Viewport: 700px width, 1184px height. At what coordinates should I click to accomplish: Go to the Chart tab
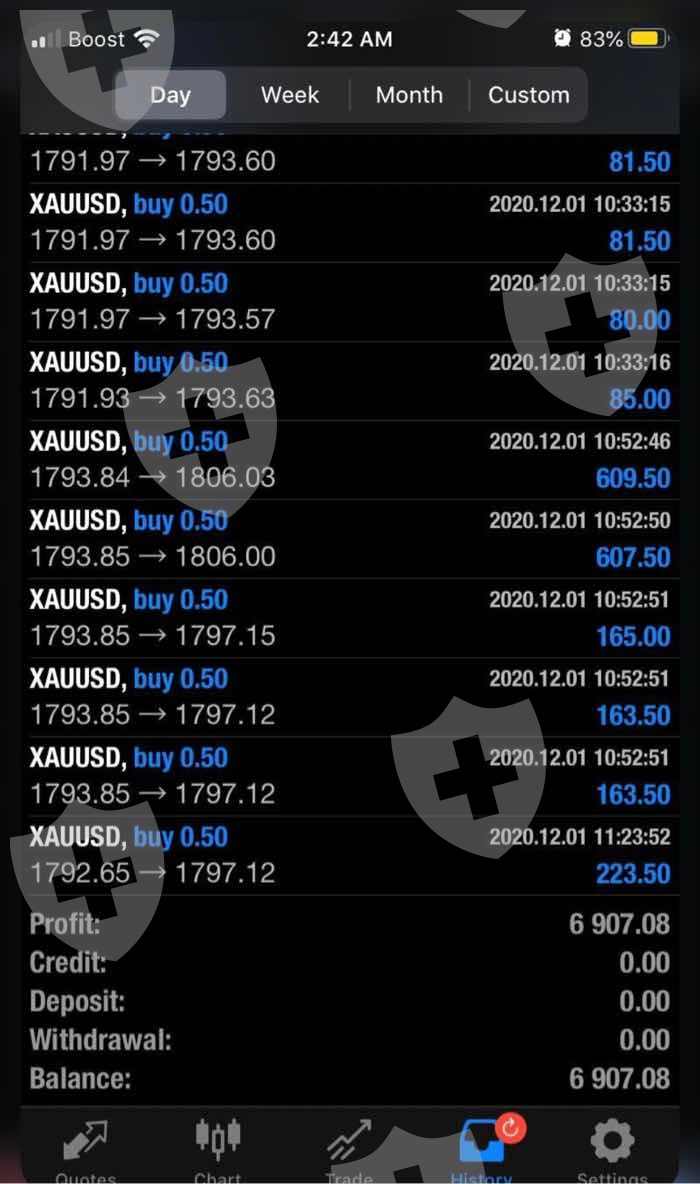tap(218, 1148)
